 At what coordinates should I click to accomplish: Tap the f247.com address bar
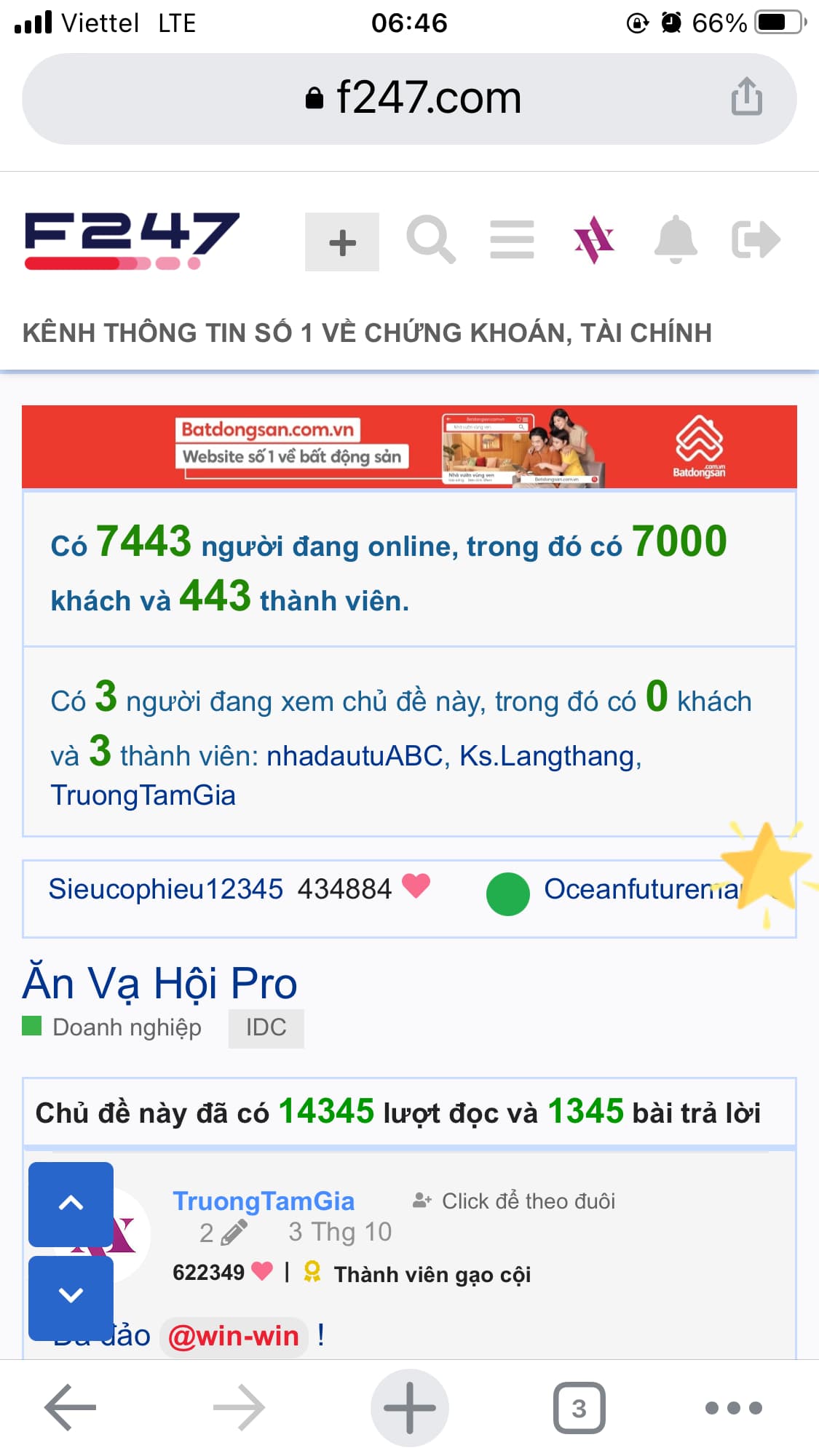coord(412,98)
